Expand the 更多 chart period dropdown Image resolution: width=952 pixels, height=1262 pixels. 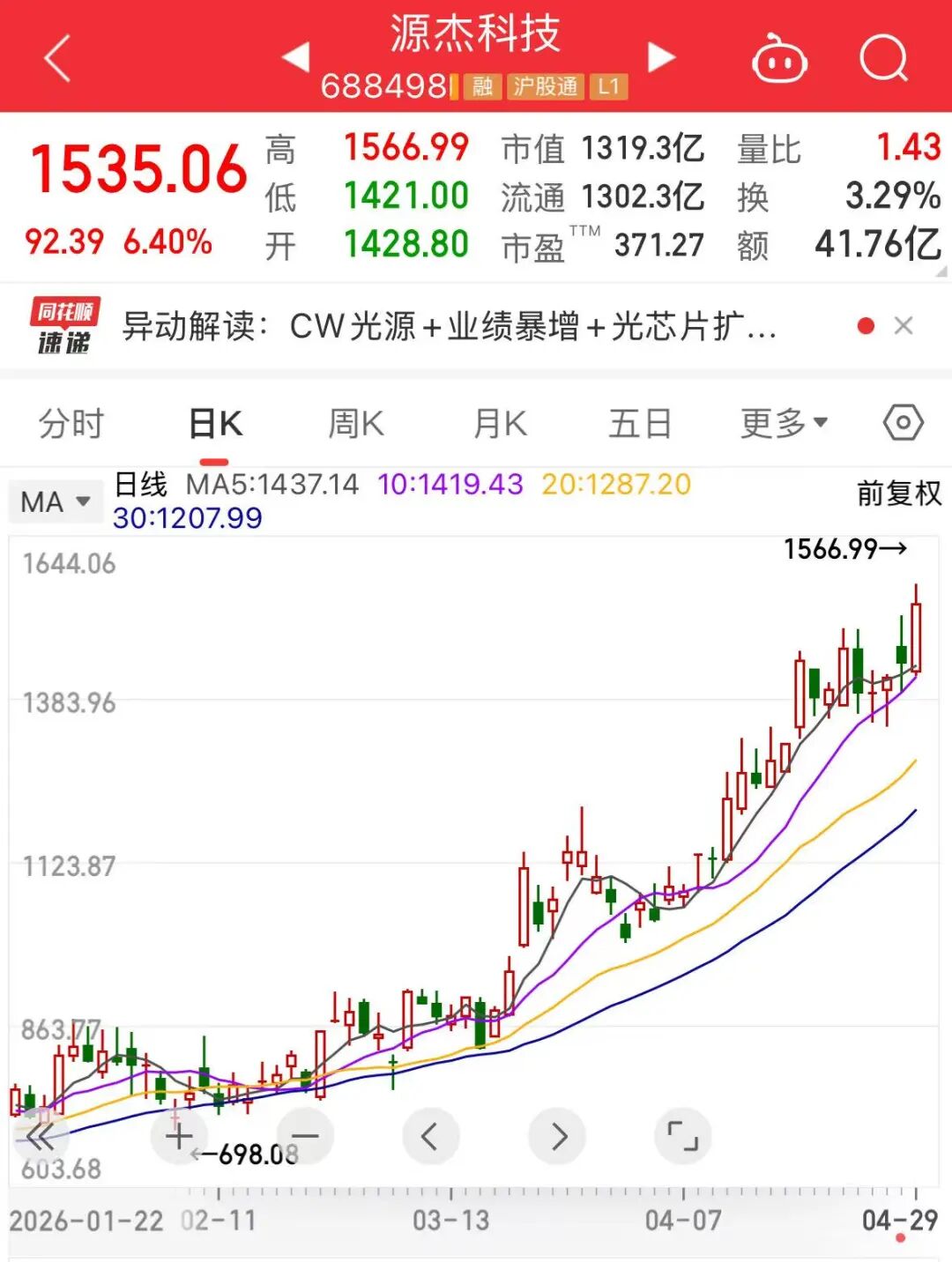tap(784, 424)
